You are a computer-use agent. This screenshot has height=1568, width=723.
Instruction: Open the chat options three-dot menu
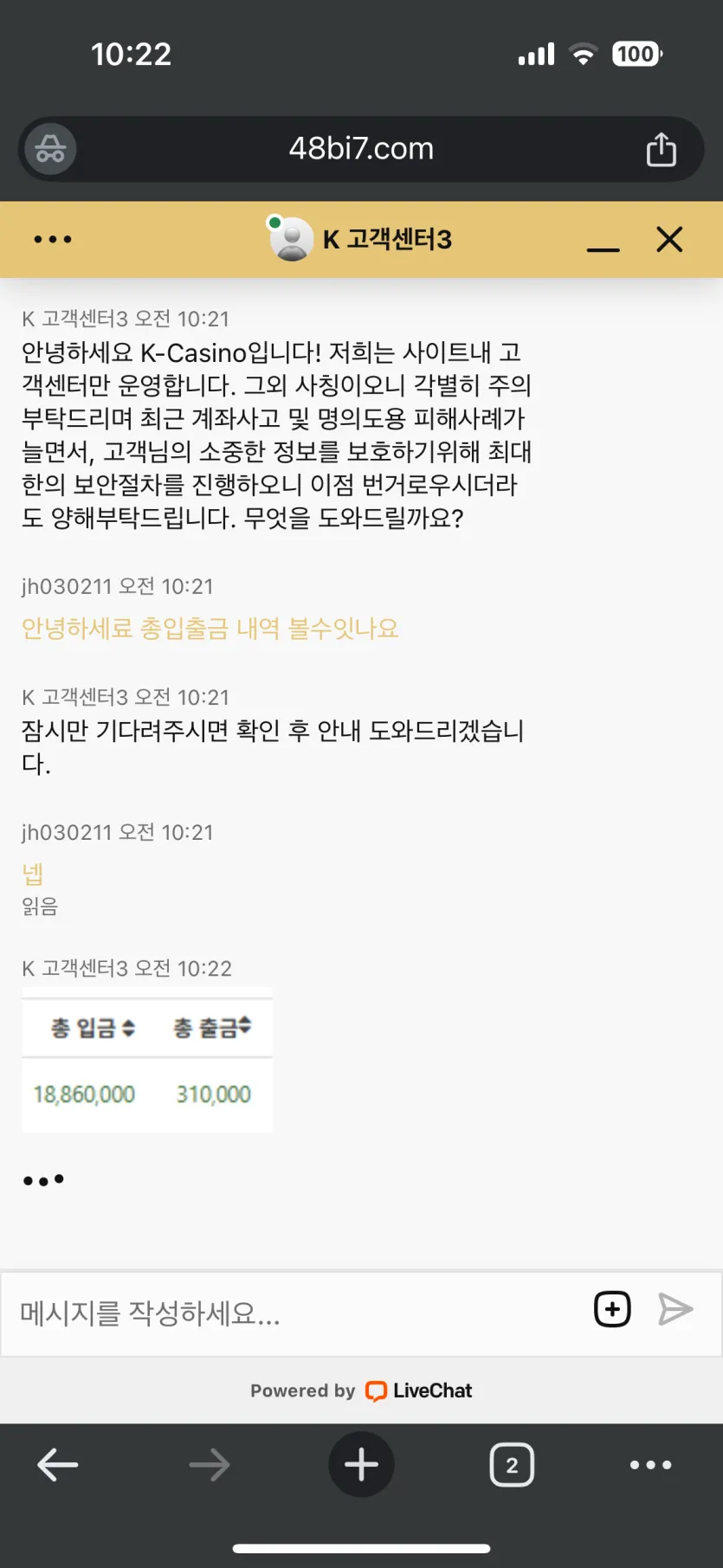click(52, 239)
